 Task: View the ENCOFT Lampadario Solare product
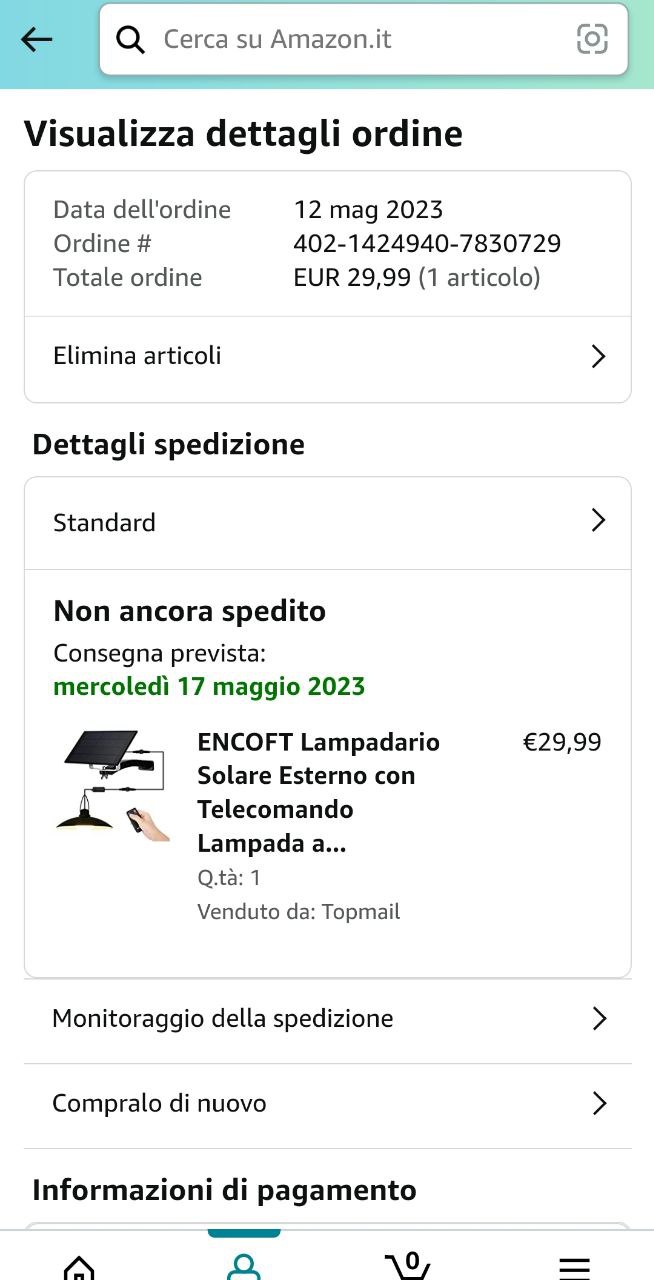coord(318,792)
